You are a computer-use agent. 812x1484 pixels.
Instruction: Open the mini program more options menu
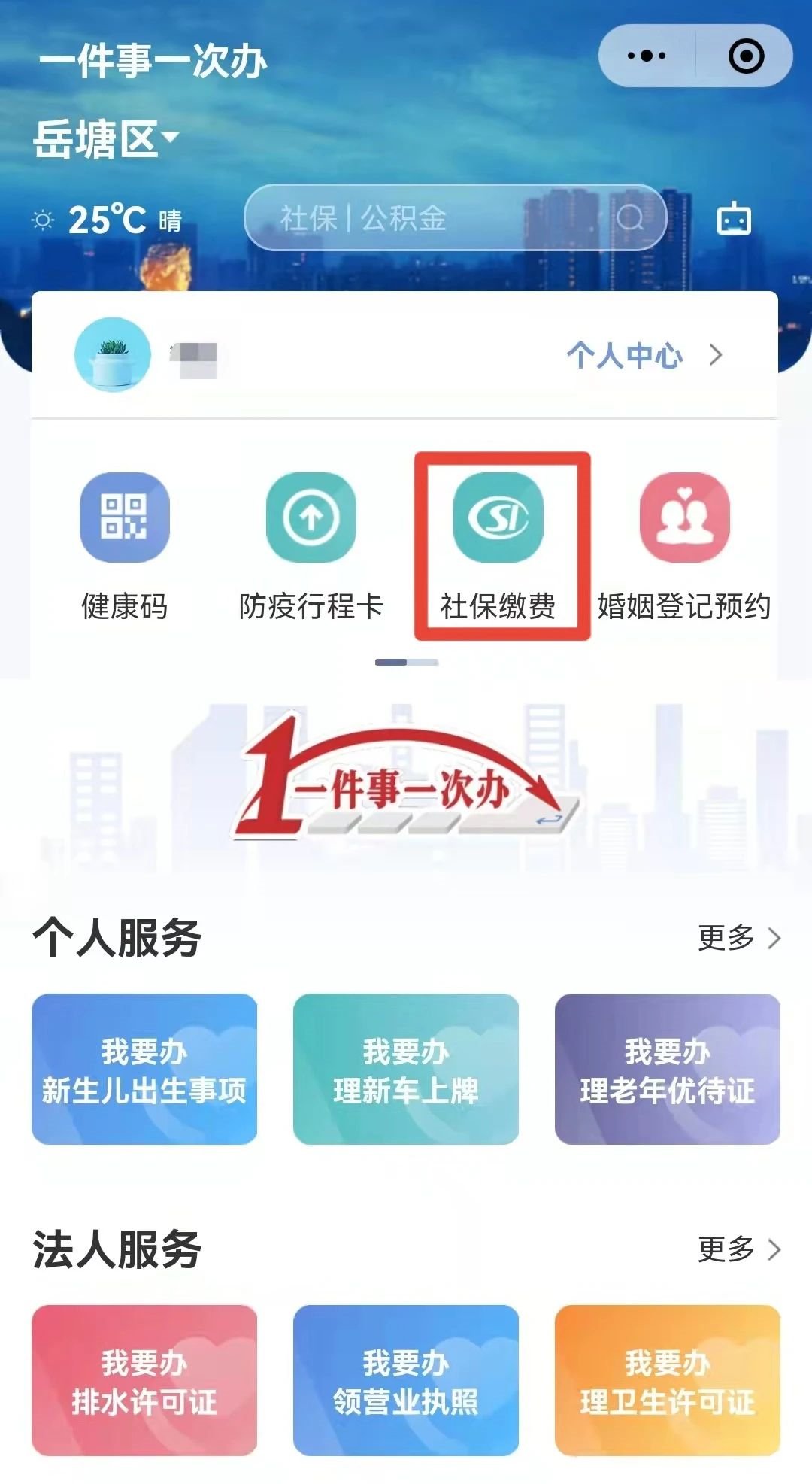(647, 56)
